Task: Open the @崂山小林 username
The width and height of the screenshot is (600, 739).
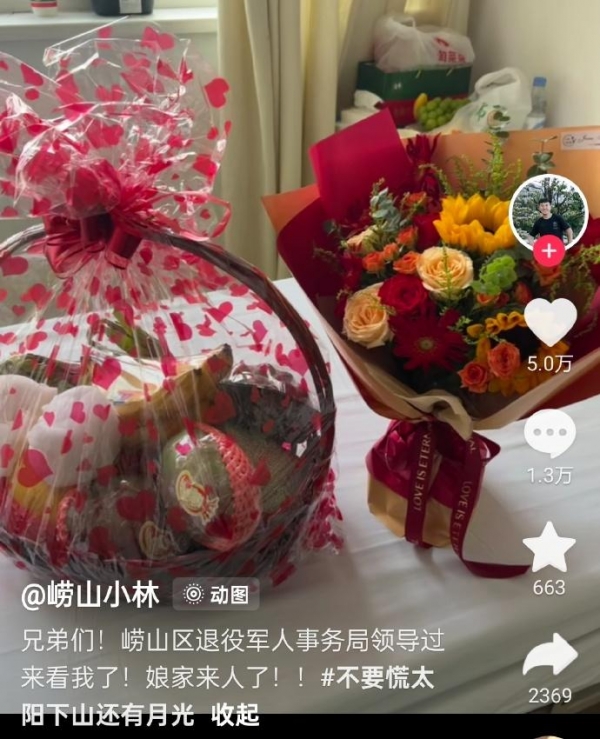Action: tap(91, 595)
